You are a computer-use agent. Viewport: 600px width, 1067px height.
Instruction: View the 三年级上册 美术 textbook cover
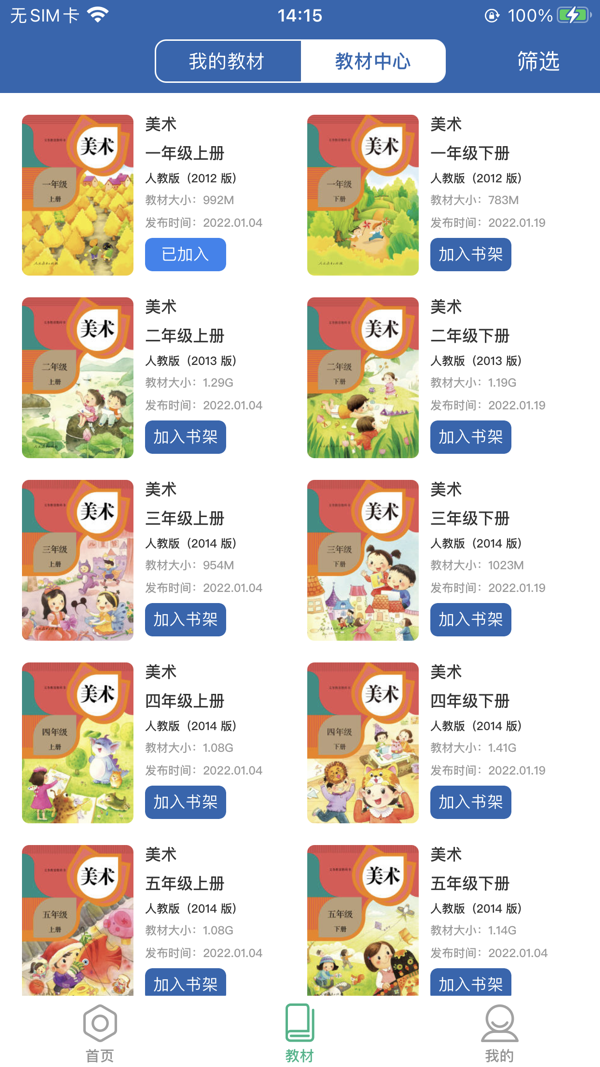point(78,560)
